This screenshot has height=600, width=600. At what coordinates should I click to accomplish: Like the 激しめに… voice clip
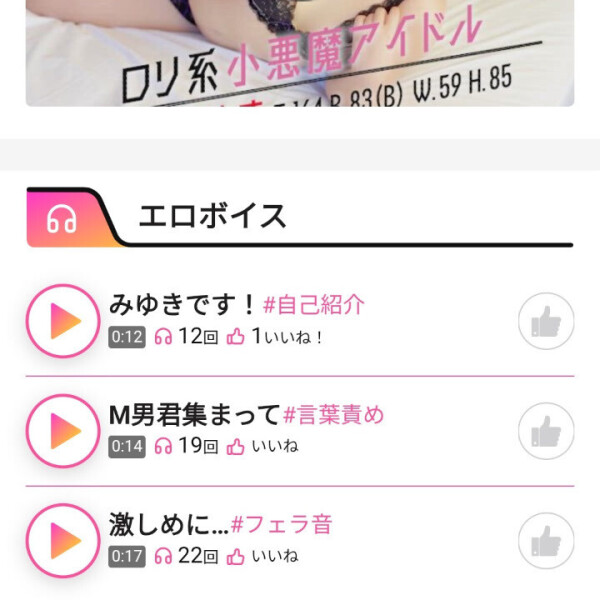546,541
